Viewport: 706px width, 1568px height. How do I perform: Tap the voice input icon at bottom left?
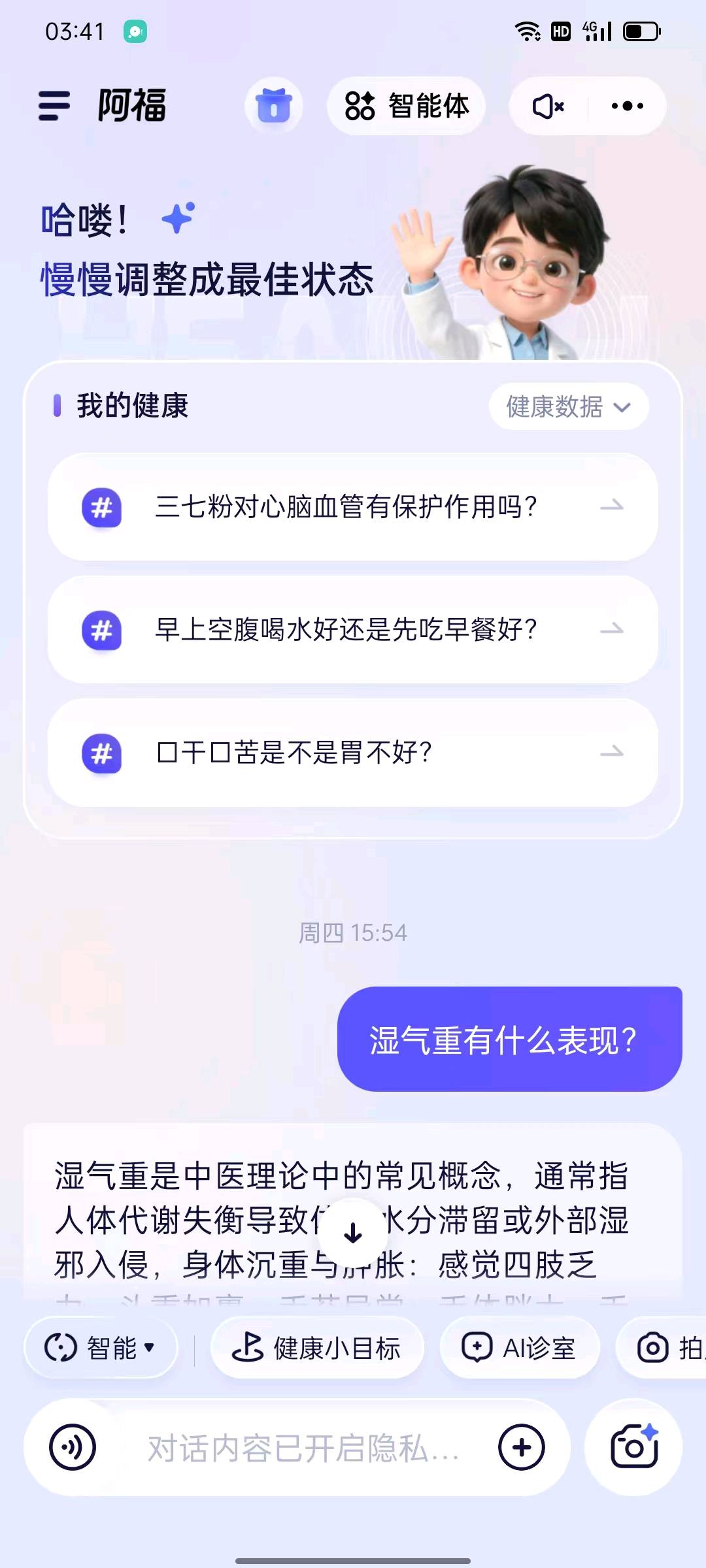[x=72, y=1448]
